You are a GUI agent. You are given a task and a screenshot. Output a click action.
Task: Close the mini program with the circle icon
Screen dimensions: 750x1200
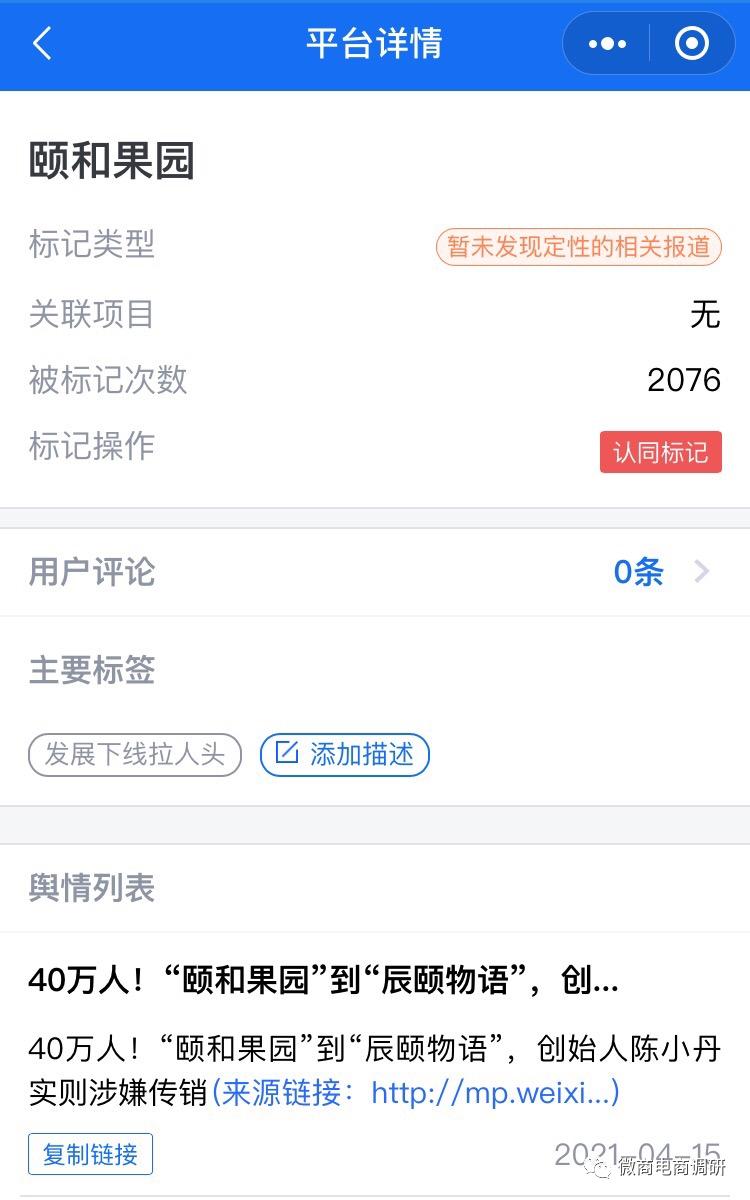pos(692,44)
